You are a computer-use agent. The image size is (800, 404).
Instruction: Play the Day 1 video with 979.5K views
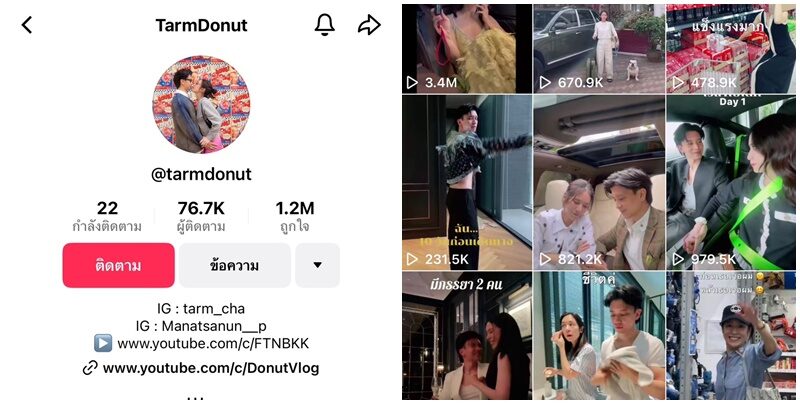pyautogui.click(x=731, y=182)
